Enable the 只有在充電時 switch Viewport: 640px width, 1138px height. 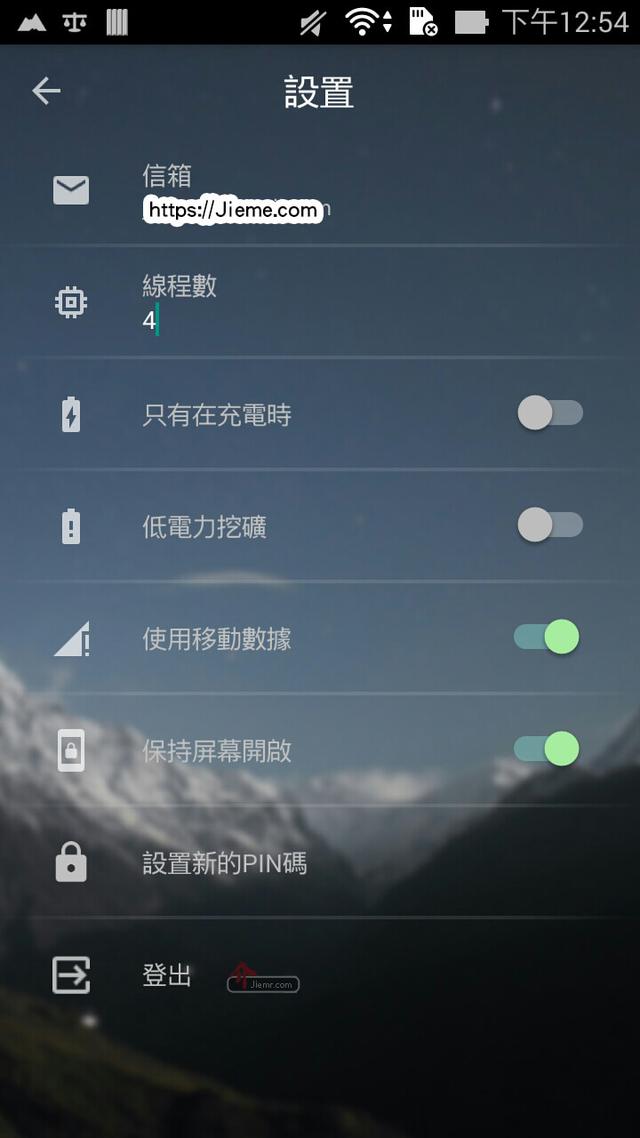click(549, 413)
